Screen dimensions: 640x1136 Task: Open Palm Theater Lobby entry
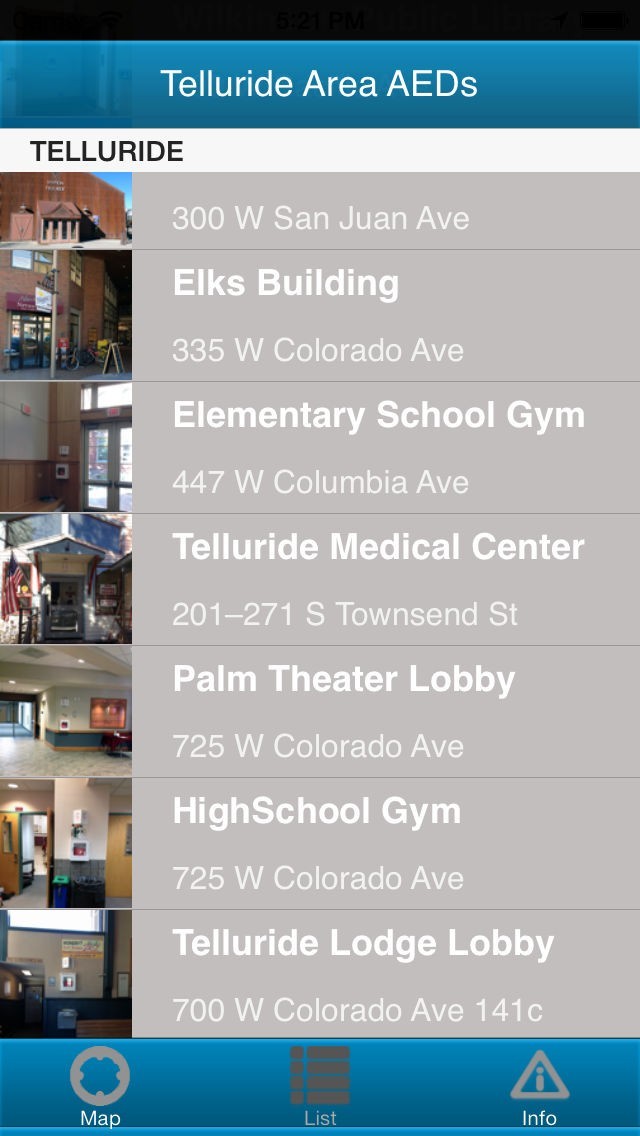point(320,712)
